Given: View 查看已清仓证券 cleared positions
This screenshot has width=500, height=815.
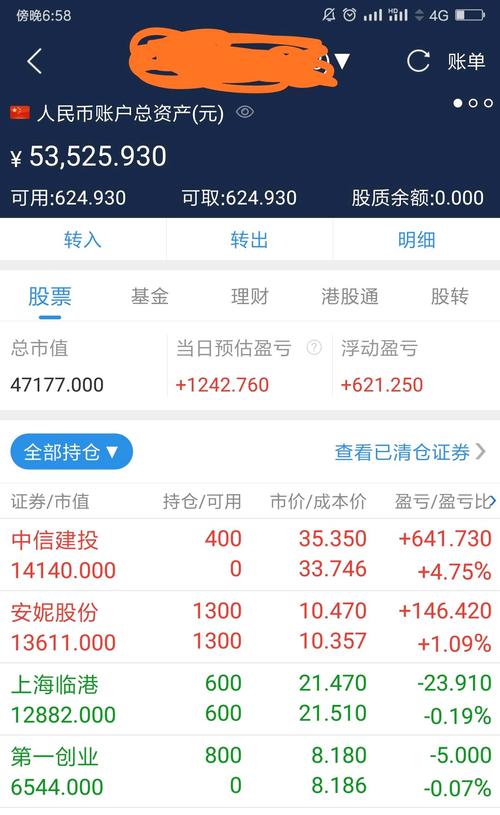Looking at the screenshot, I should click(410, 452).
